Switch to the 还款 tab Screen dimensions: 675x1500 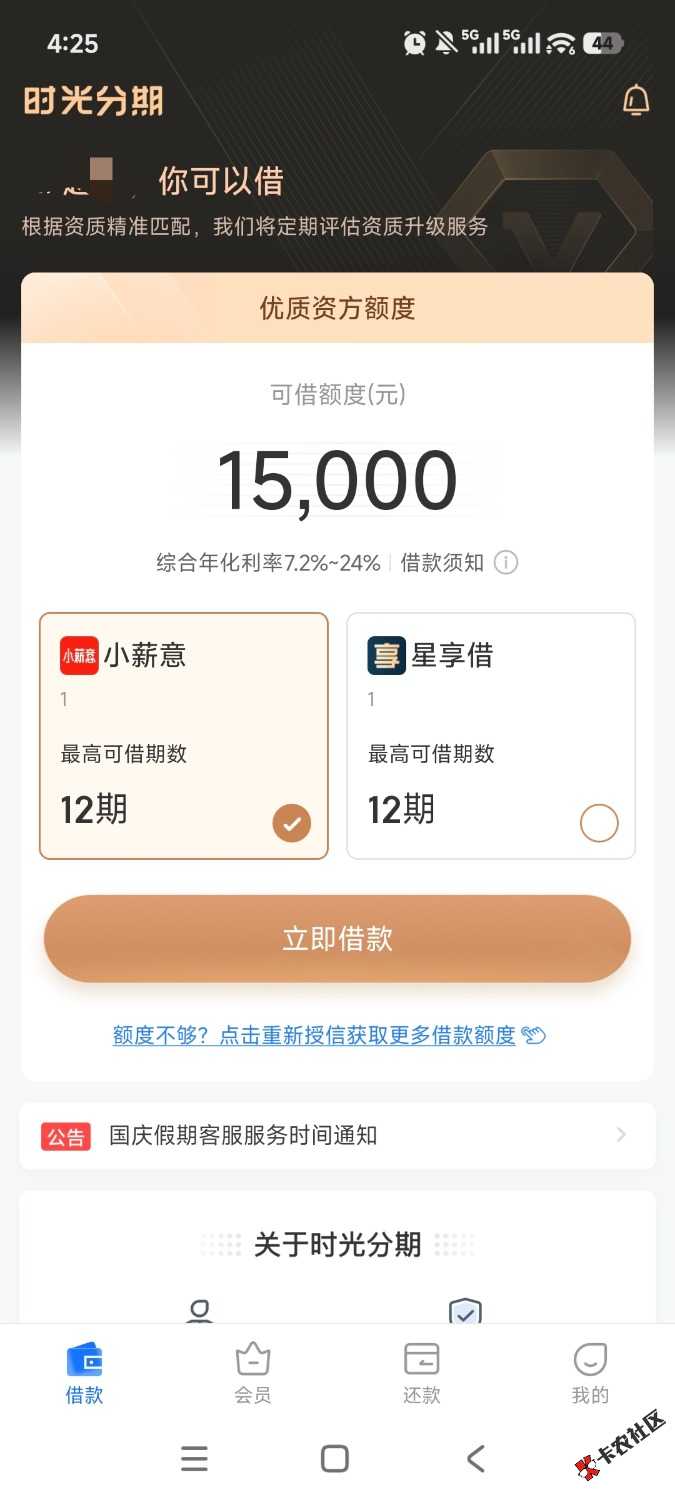(421, 1373)
